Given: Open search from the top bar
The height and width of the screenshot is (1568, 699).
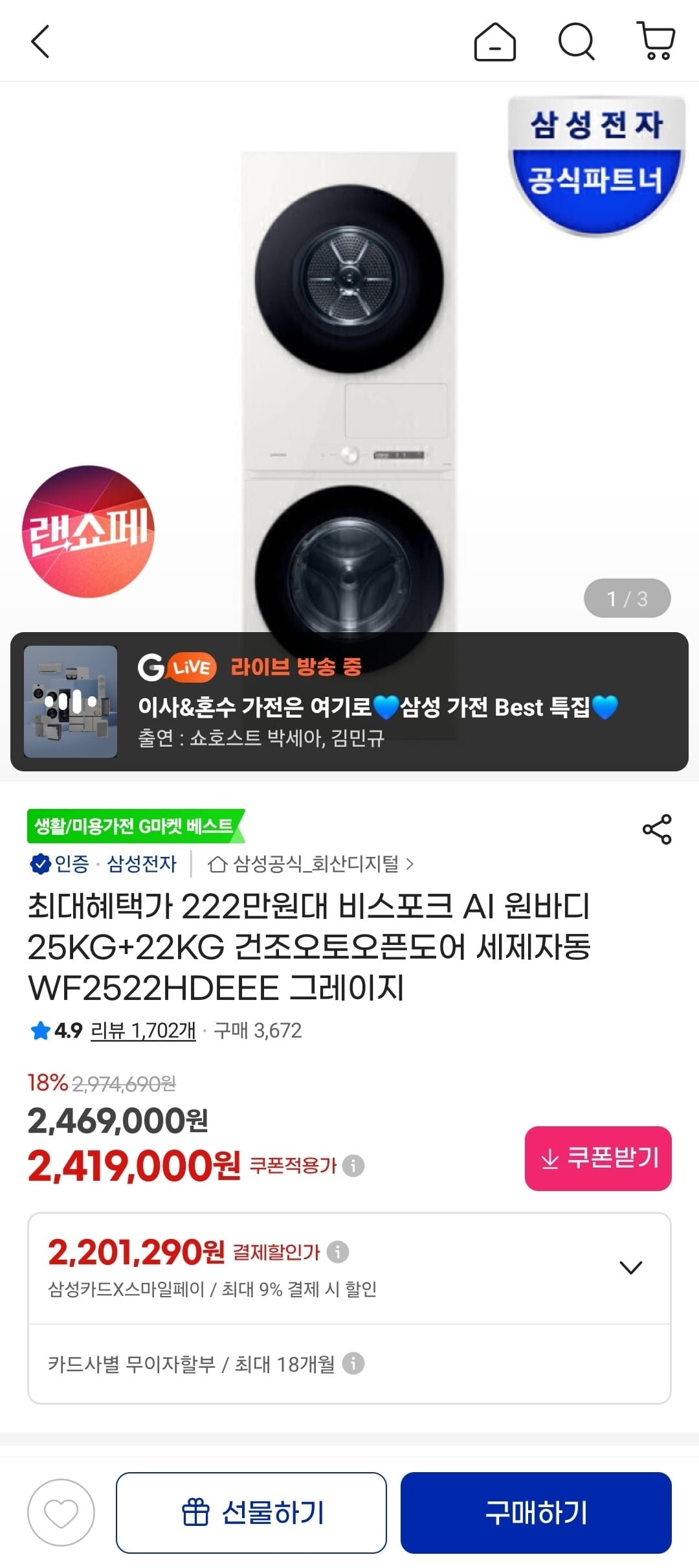Looking at the screenshot, I should point(576,42).
